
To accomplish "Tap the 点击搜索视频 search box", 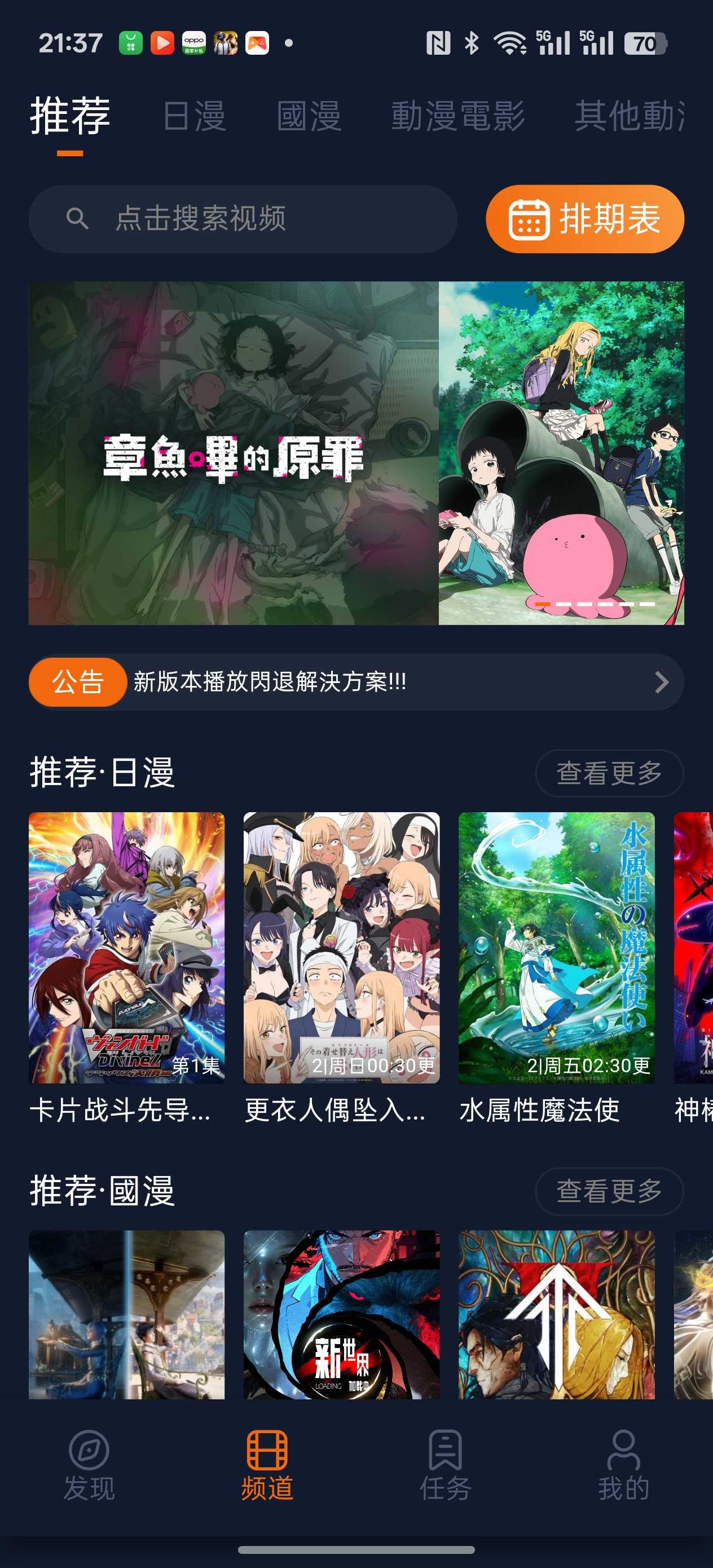I will [243, 218].
